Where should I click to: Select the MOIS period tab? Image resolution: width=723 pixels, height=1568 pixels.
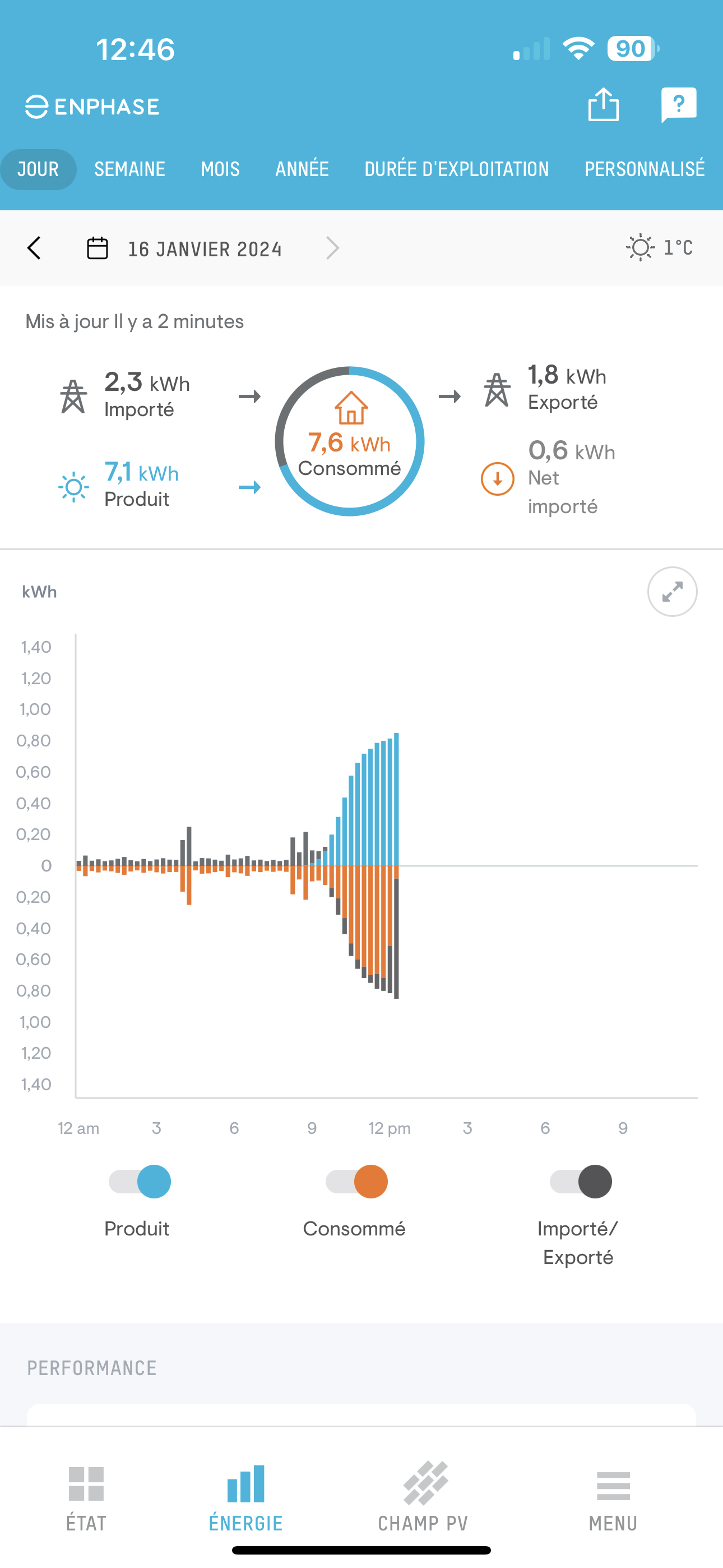[x=220, y=169]
